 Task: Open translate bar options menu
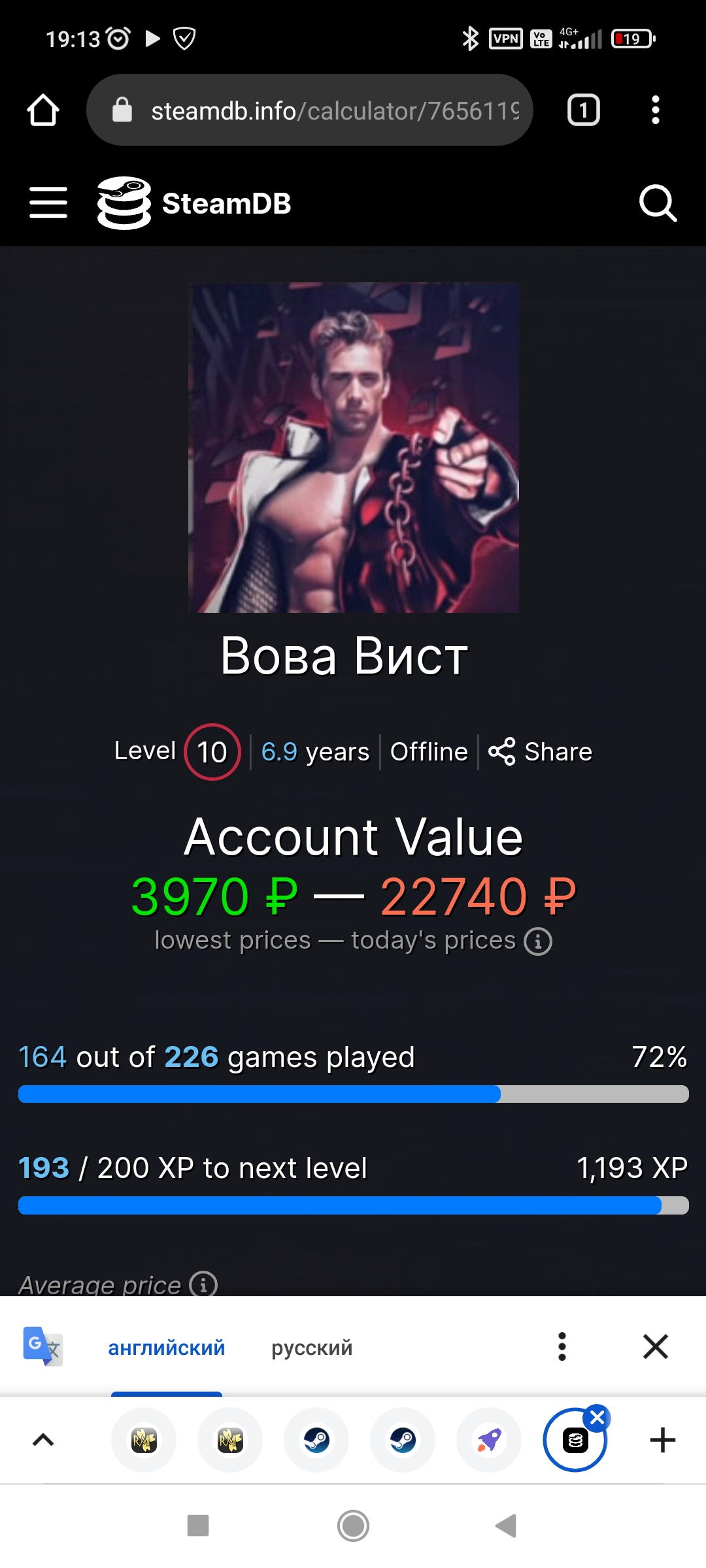pos(562,1347)
